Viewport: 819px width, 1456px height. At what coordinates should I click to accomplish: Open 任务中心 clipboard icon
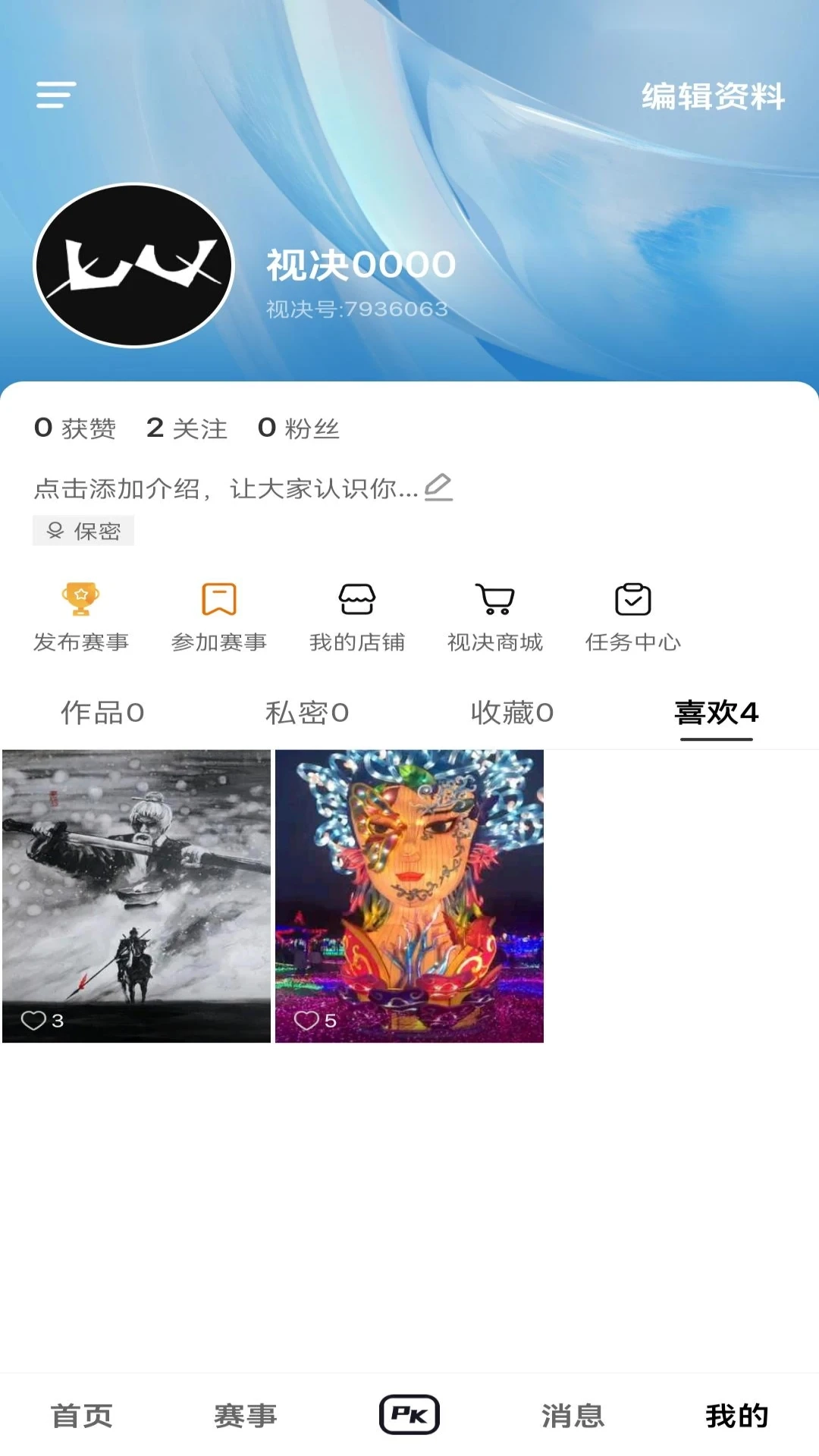(634, 601)
